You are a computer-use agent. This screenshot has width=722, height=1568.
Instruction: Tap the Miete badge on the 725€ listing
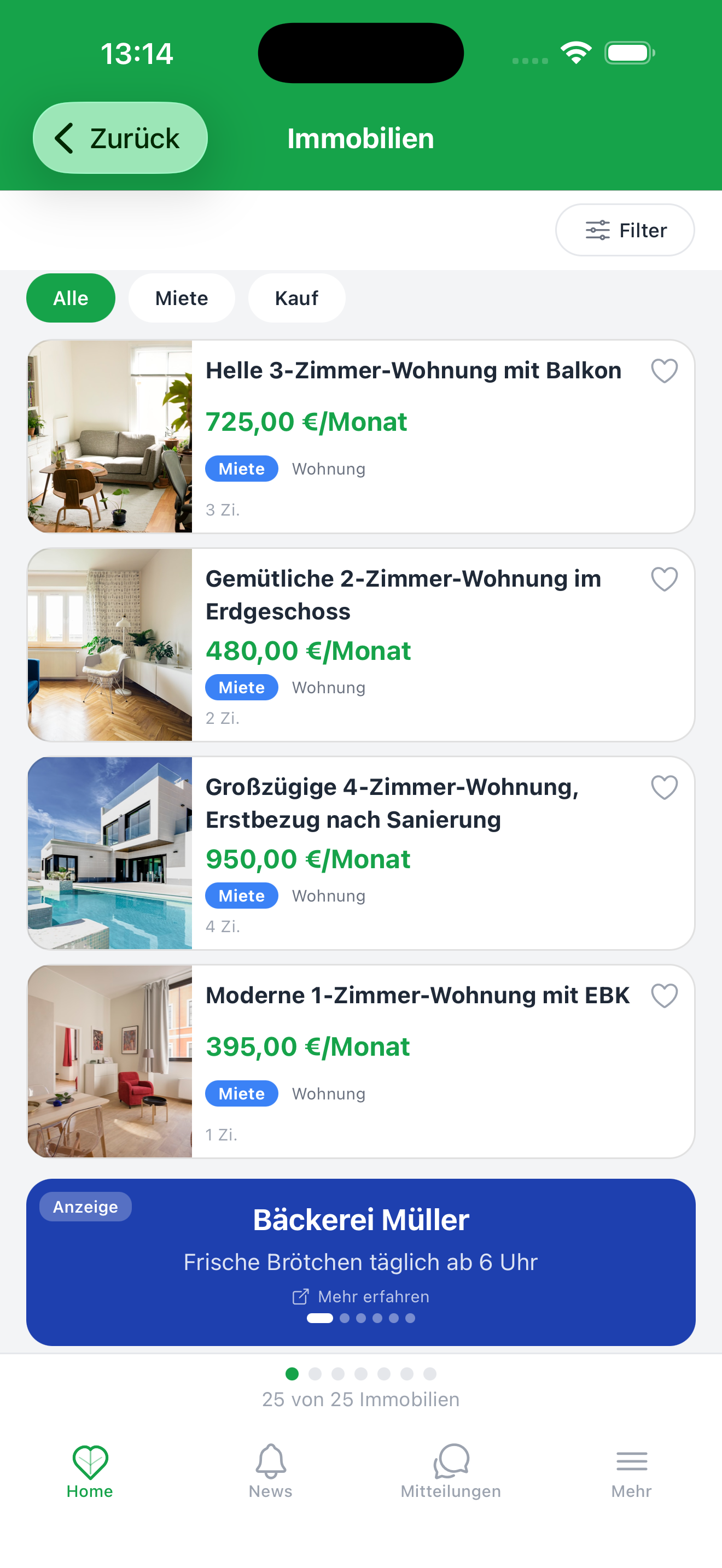(x=241, y=468)
